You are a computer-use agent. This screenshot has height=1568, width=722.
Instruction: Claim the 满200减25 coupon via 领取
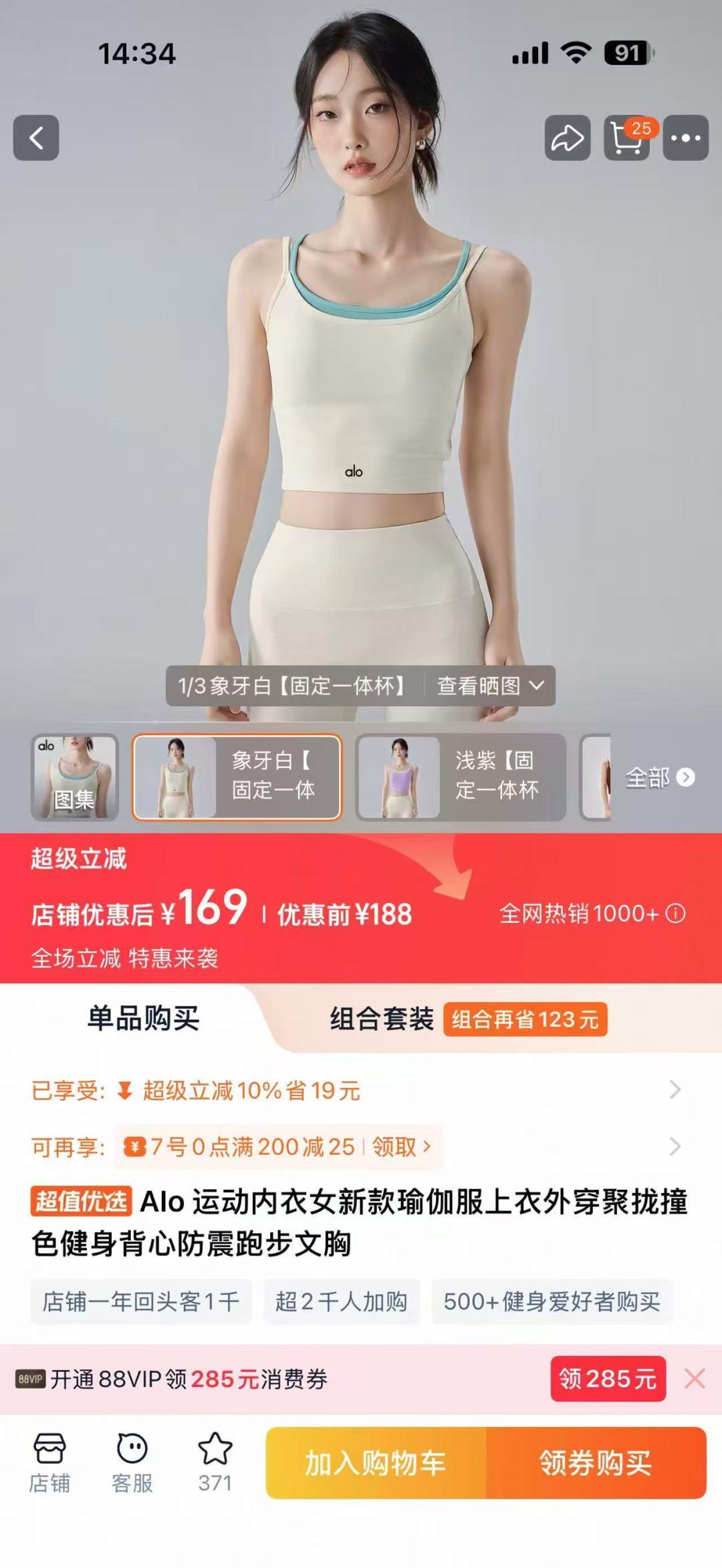click(400, 1147)
